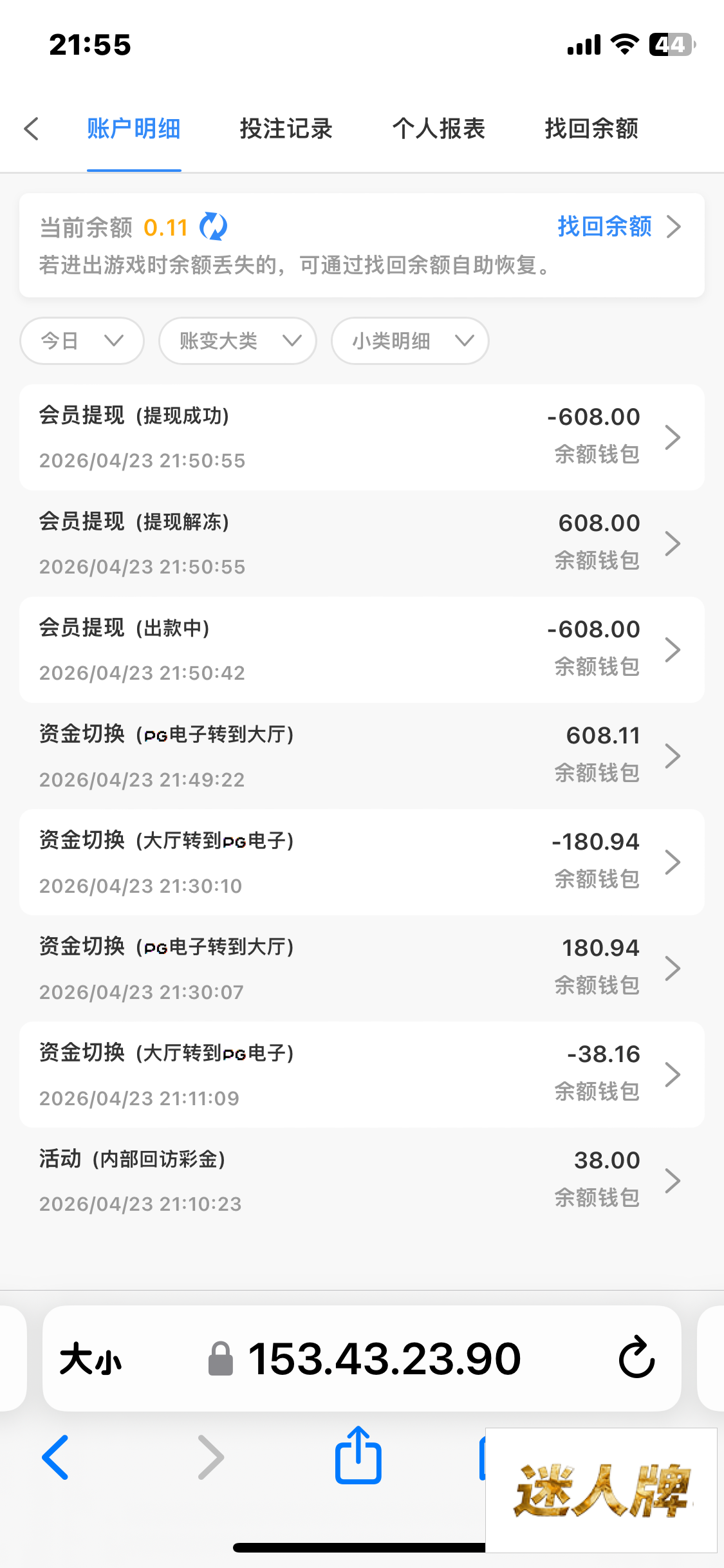Switch to the 投注记录 tab
This screenshot has width=724, height=1568.
(286, 129)
